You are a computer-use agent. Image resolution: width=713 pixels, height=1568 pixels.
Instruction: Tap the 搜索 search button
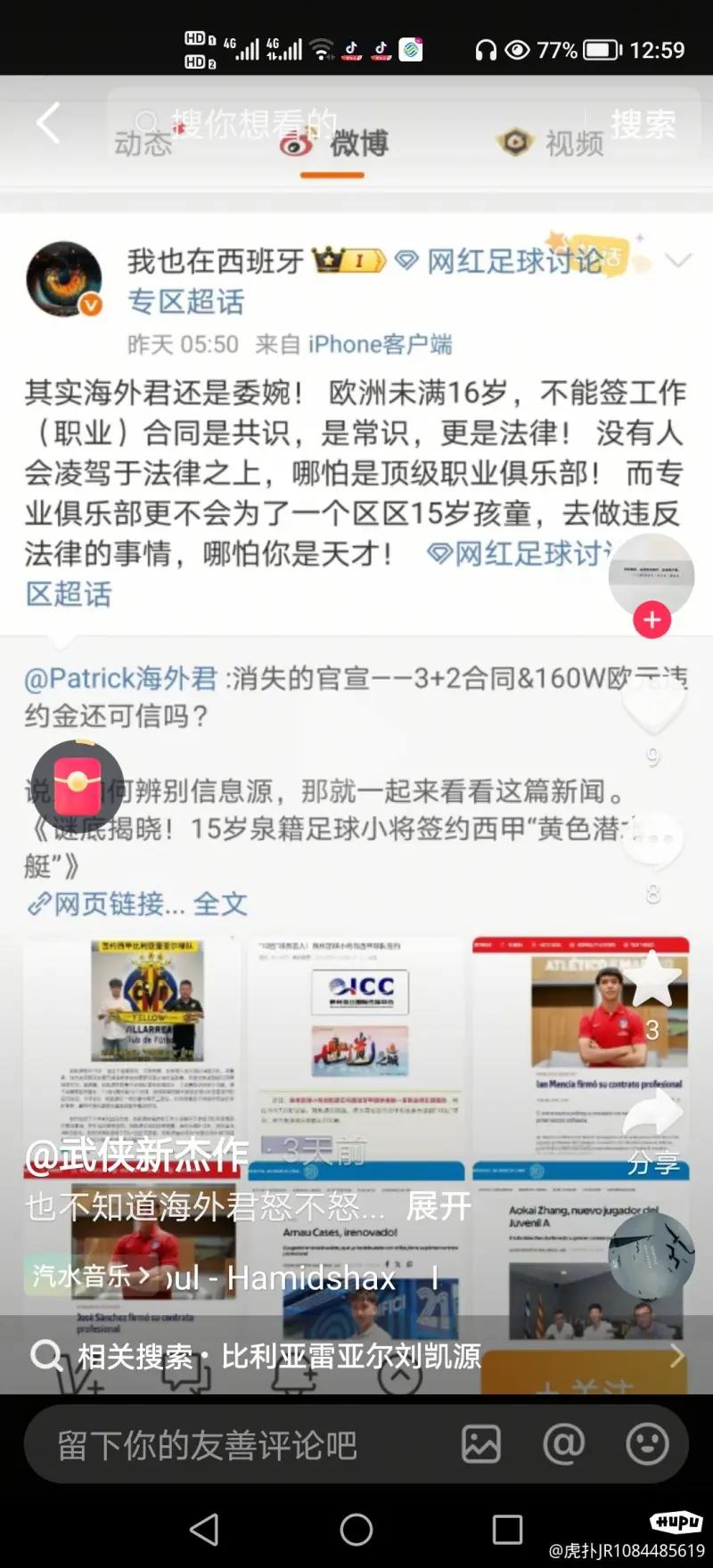coord(643,125)
